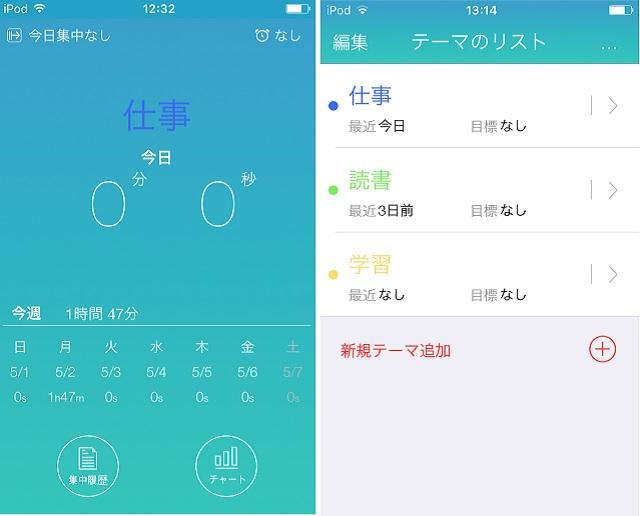
Task: Set the alarm showing なし
Action: point(277,36)
